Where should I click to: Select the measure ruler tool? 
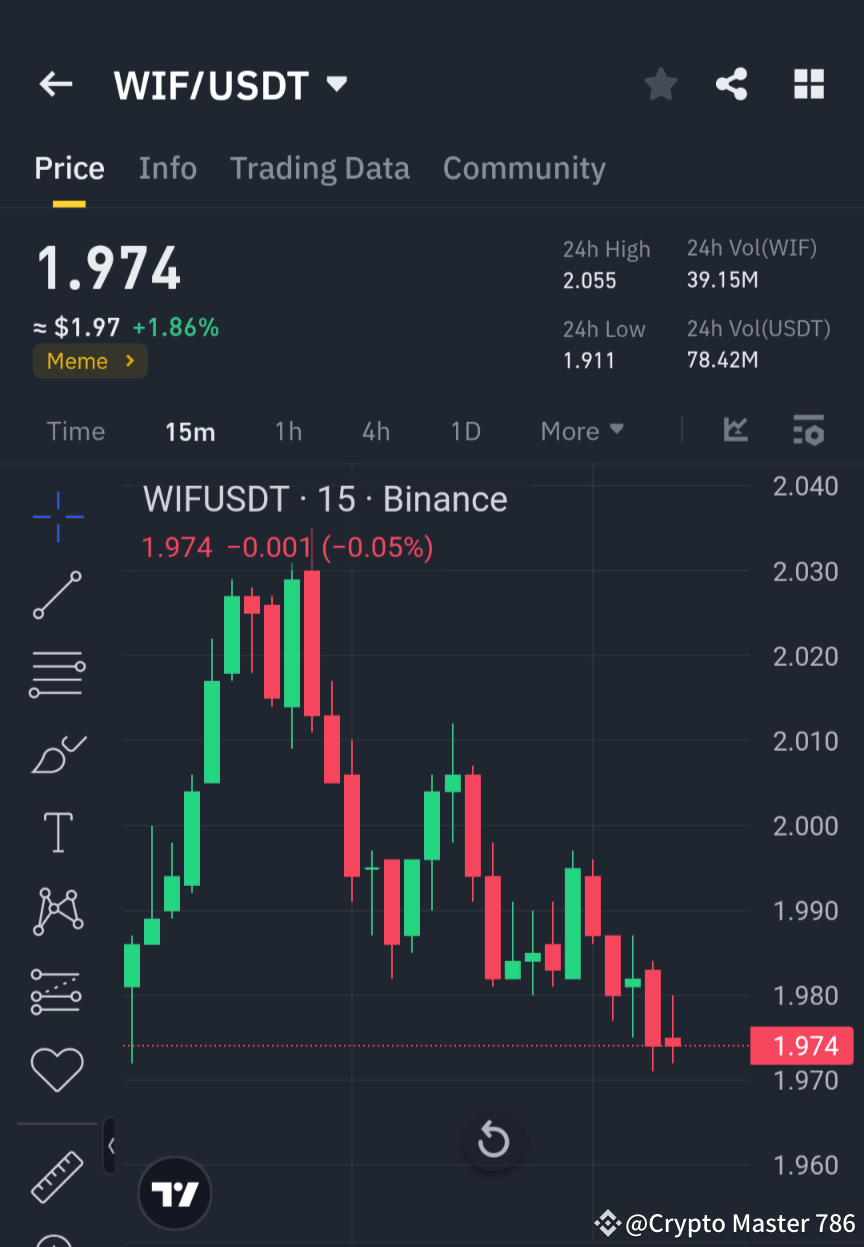point(57,1178)
